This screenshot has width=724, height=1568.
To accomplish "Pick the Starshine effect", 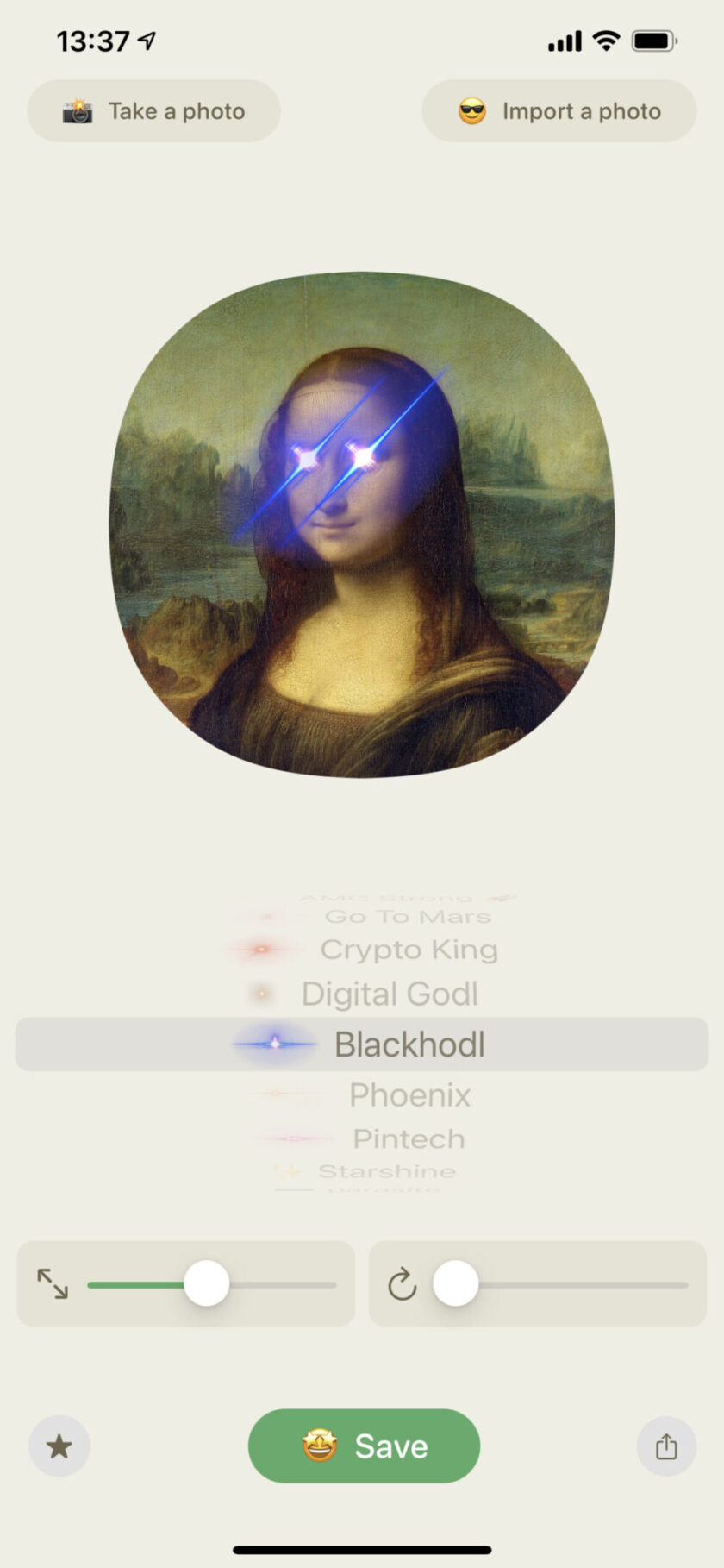I will 386,1171.
